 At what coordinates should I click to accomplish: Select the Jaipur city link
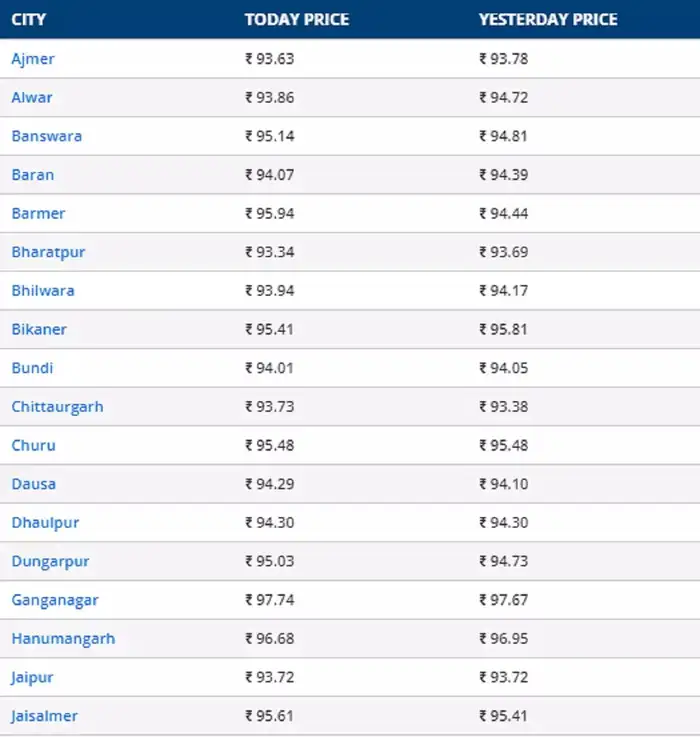32,678
